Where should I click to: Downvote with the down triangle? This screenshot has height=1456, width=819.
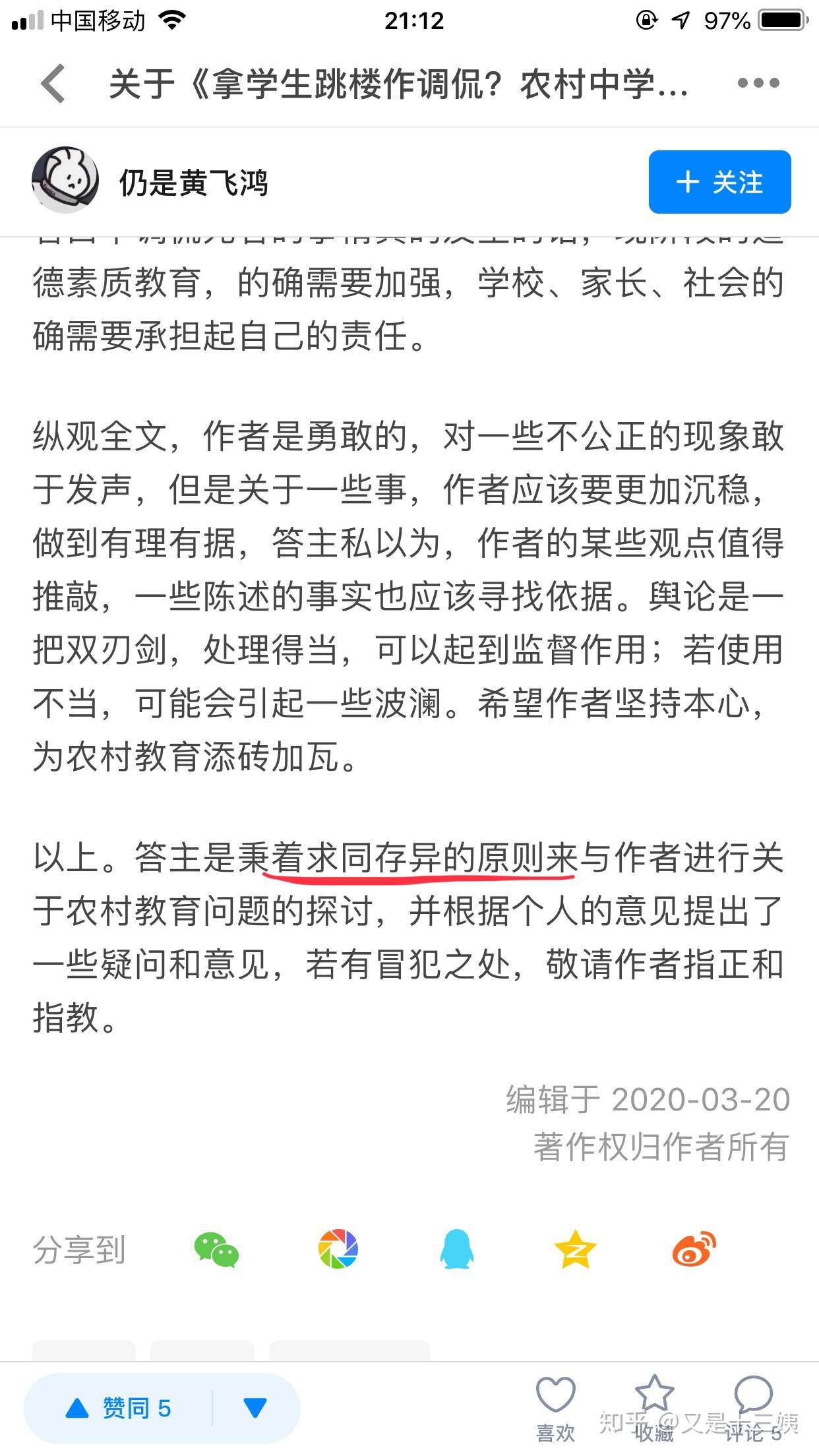[255, 1408]
